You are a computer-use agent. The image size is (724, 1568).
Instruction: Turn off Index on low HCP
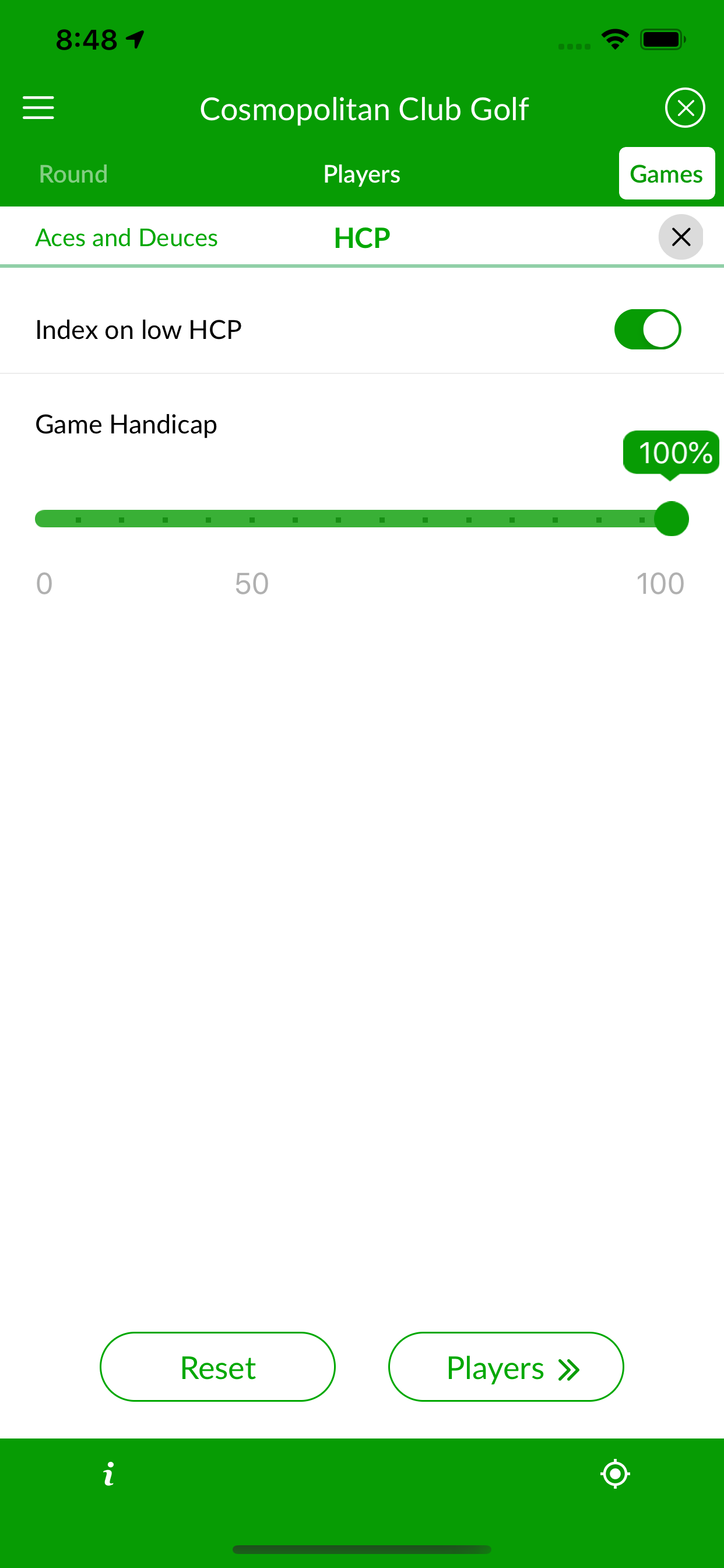(x=646, y=330)
